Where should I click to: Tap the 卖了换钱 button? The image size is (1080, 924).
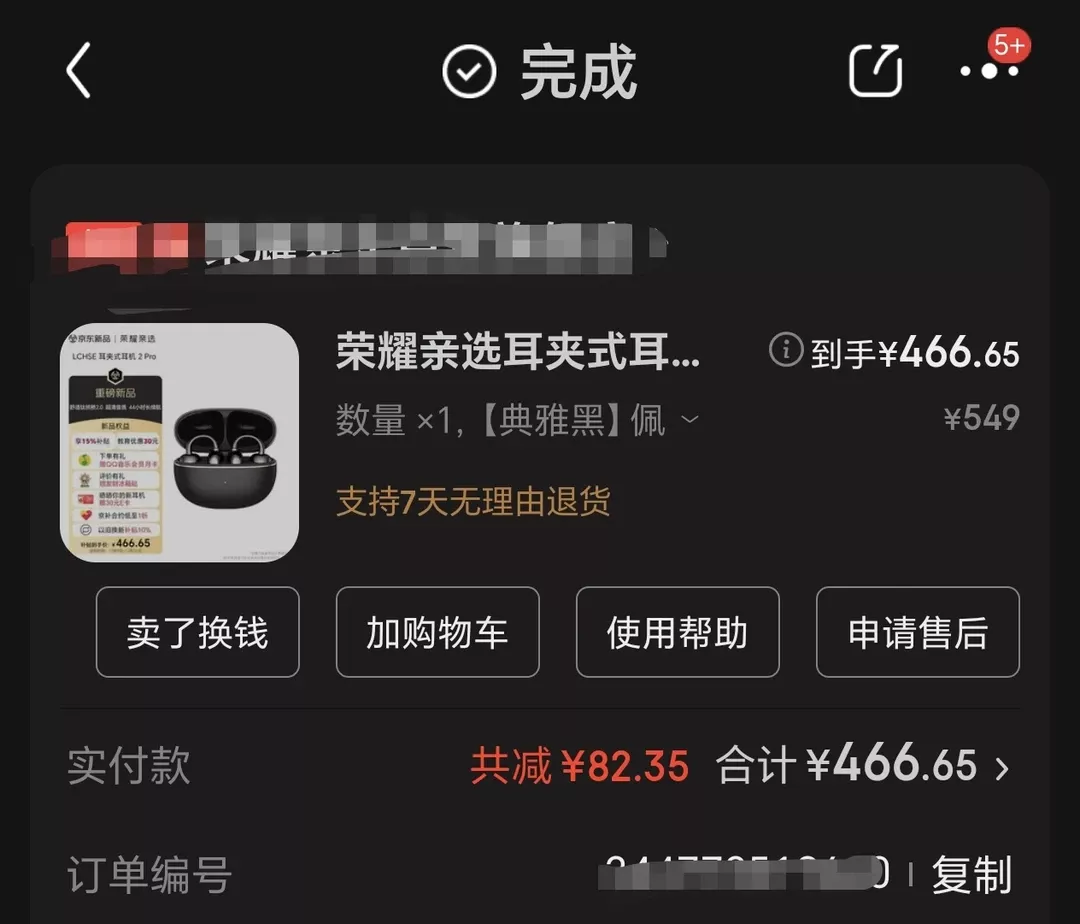(x=198, y=632)
